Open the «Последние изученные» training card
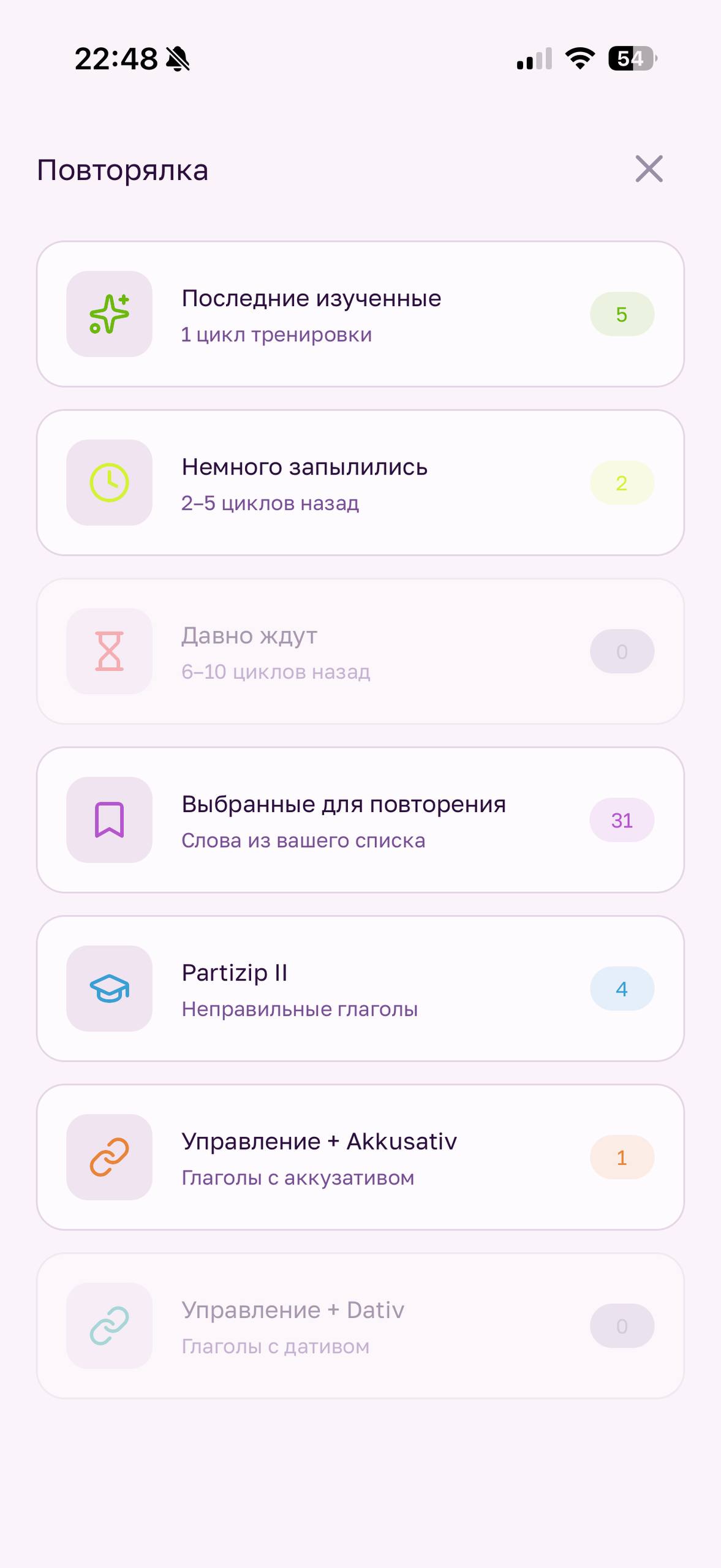Screen dimensions: 721x1568 click(360, 314)
